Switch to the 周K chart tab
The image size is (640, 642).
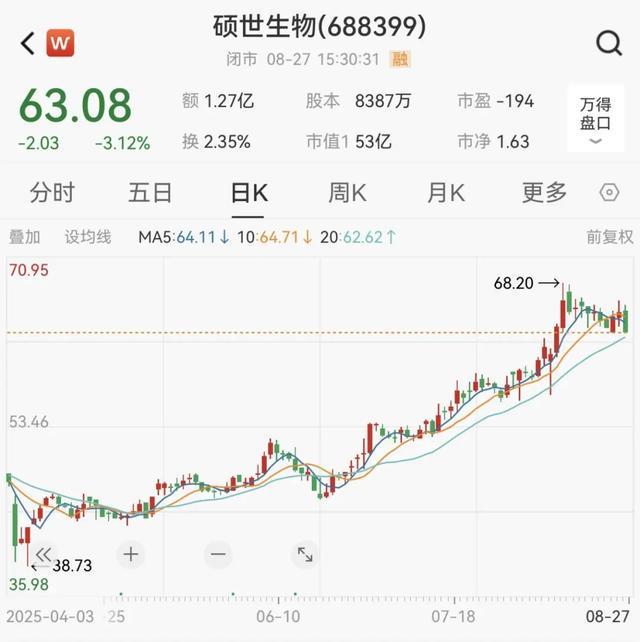coord(347,192)
